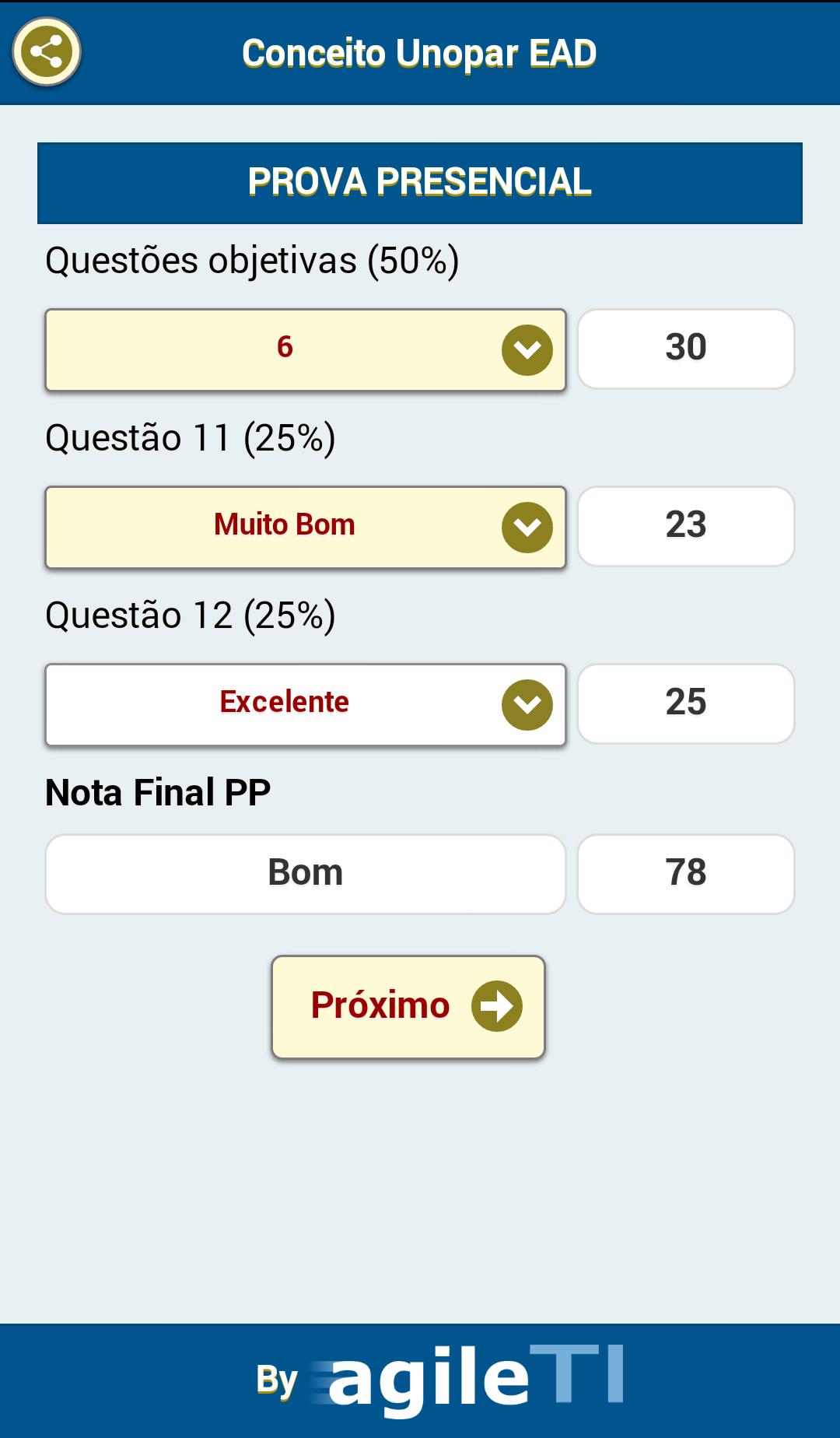This screenshot has height=1438, width=840.
Task: Click the Questão 11 (25%) label
Action: point(190,437)
